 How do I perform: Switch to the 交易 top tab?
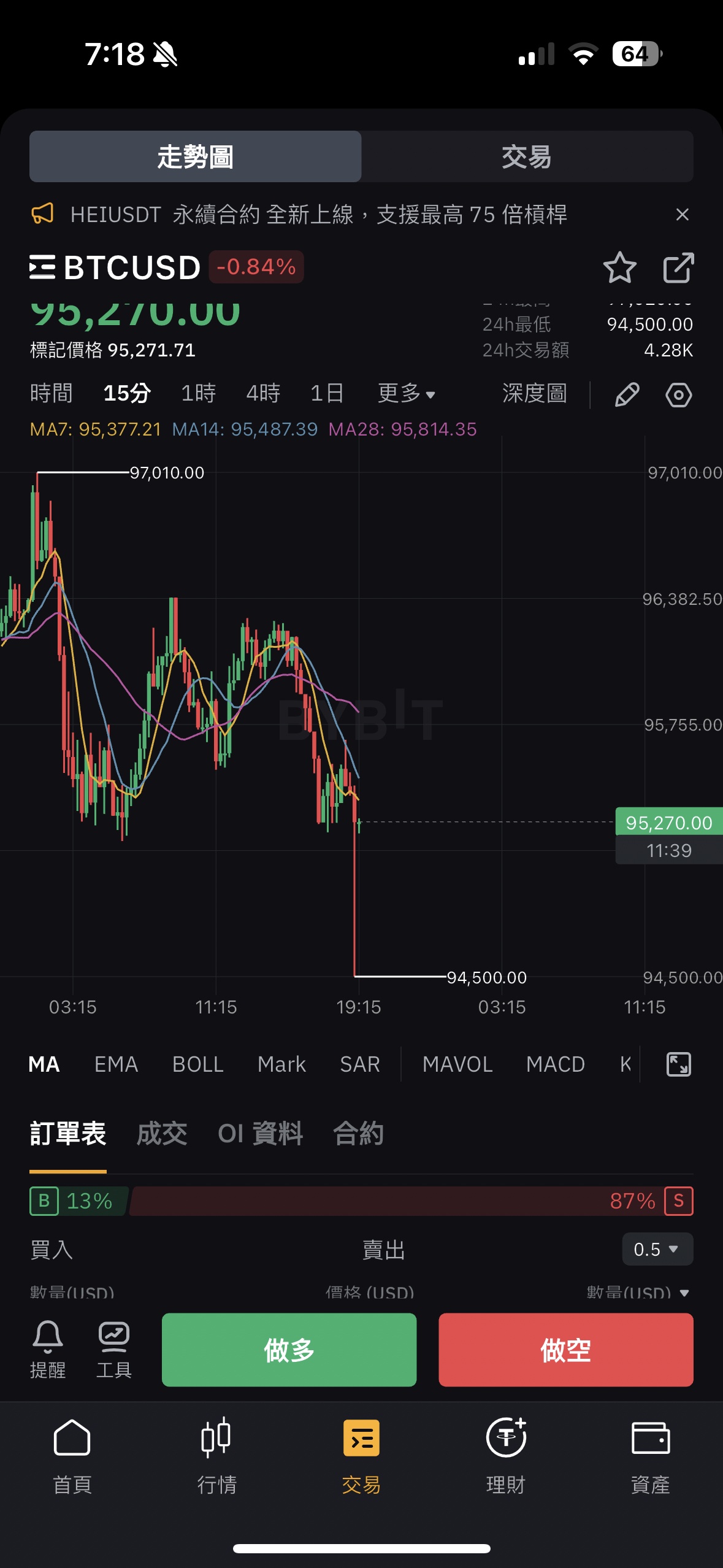pyautogui.click(x=527, y=156)
